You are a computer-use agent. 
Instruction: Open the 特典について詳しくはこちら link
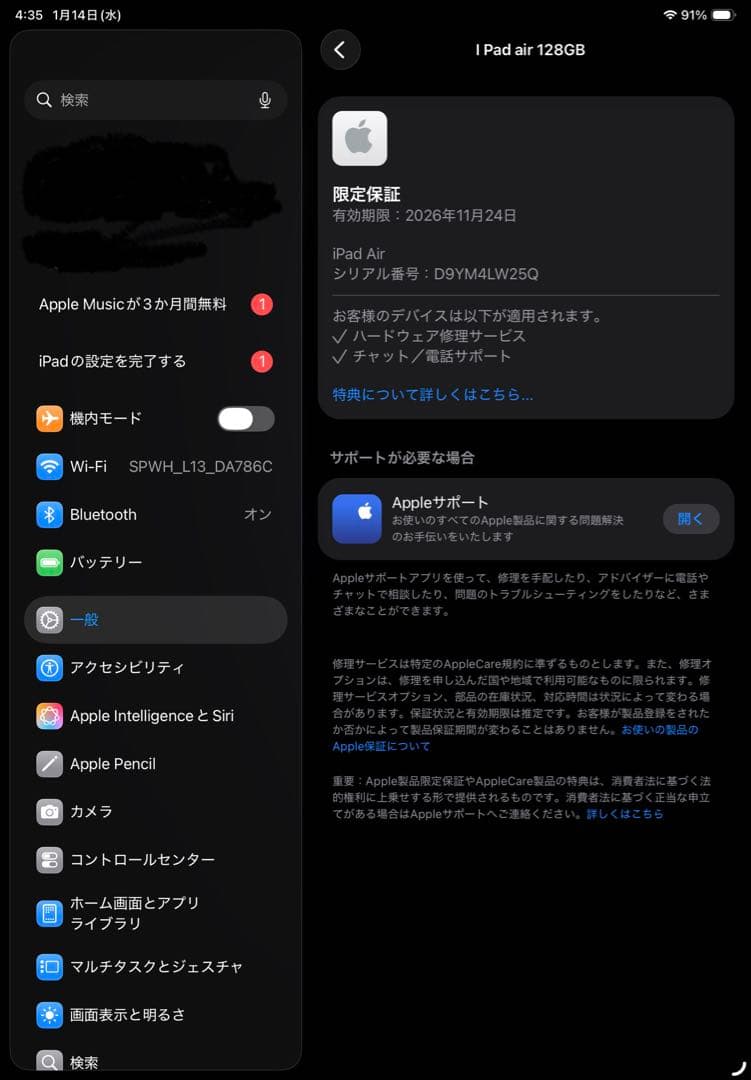coord(433,394)
